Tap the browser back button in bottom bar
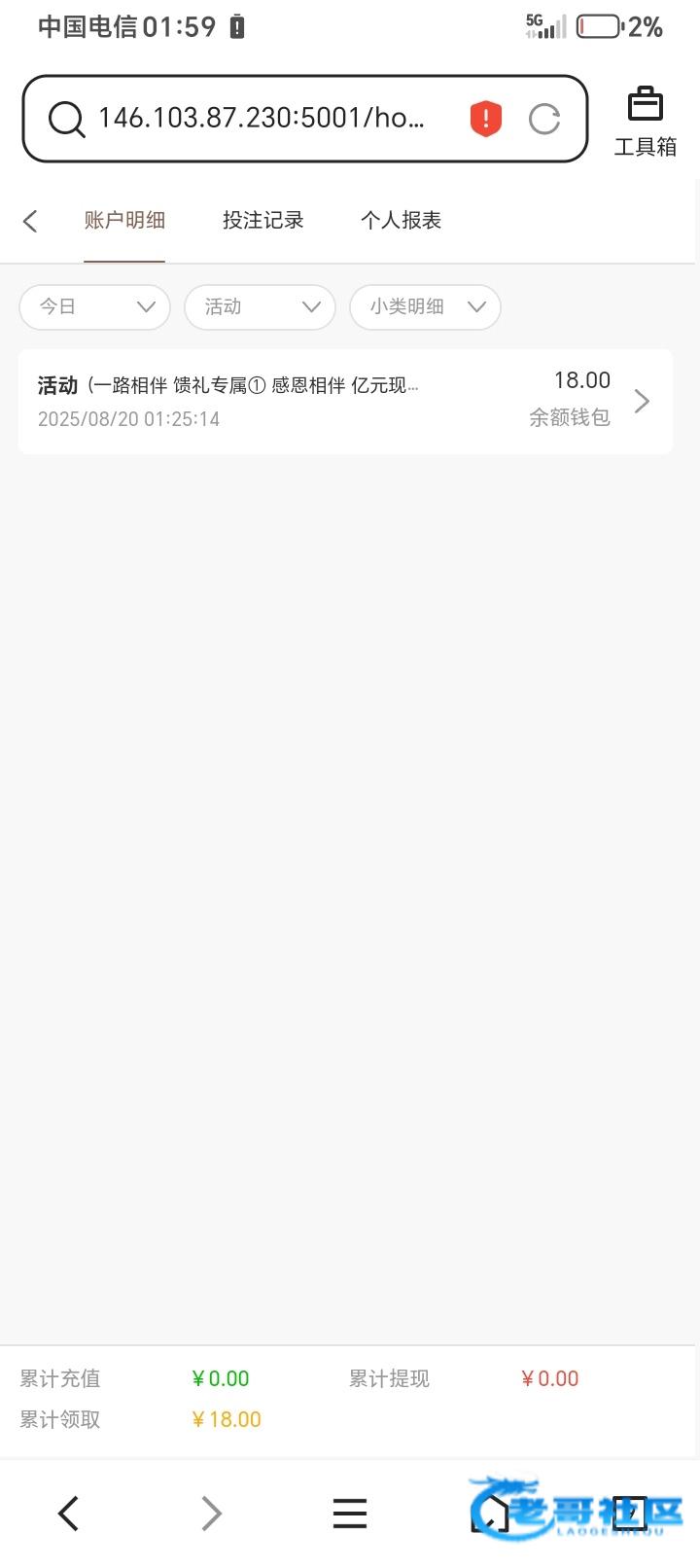Viewport: 700px width, 1568px height. (x=68, y=1514)
